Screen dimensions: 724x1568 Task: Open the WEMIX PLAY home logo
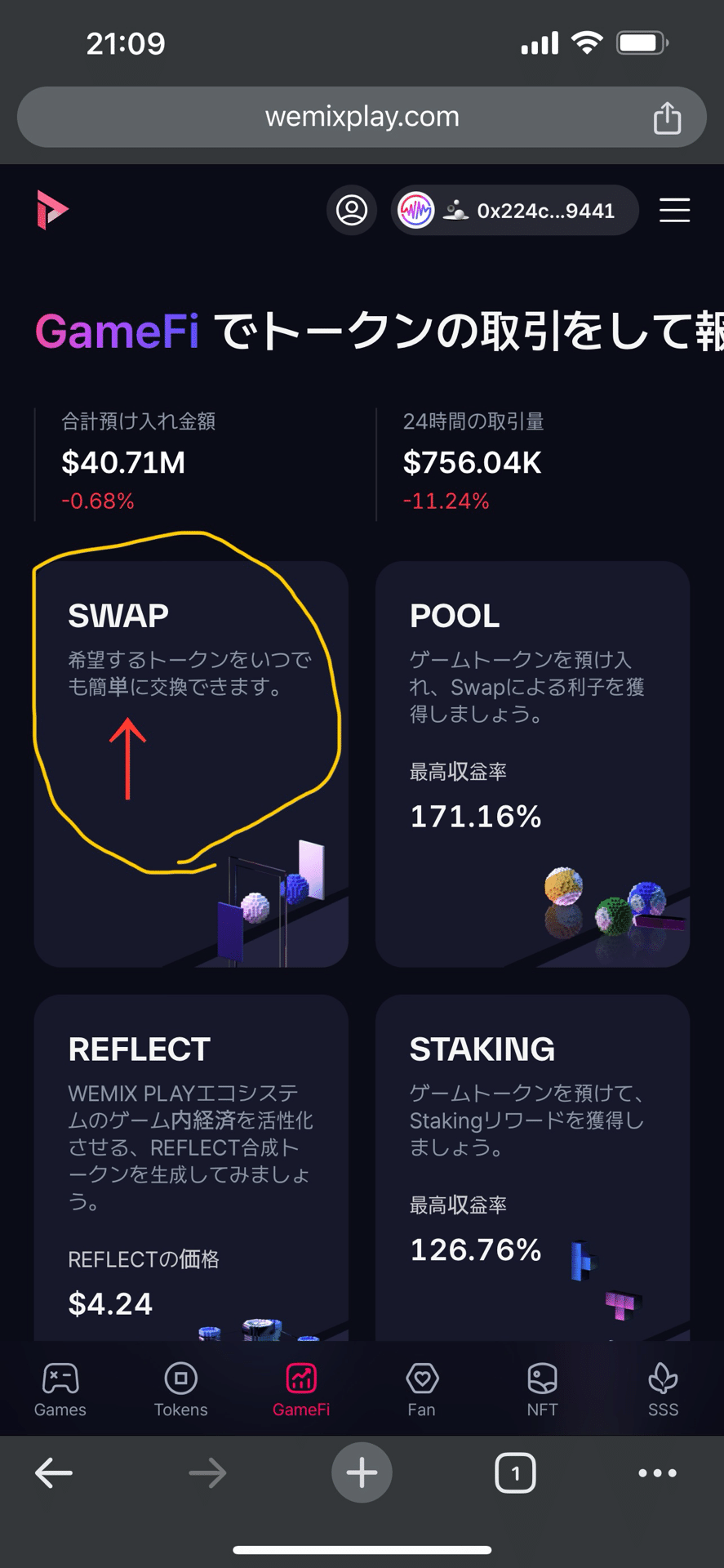[x=52, y=210]
